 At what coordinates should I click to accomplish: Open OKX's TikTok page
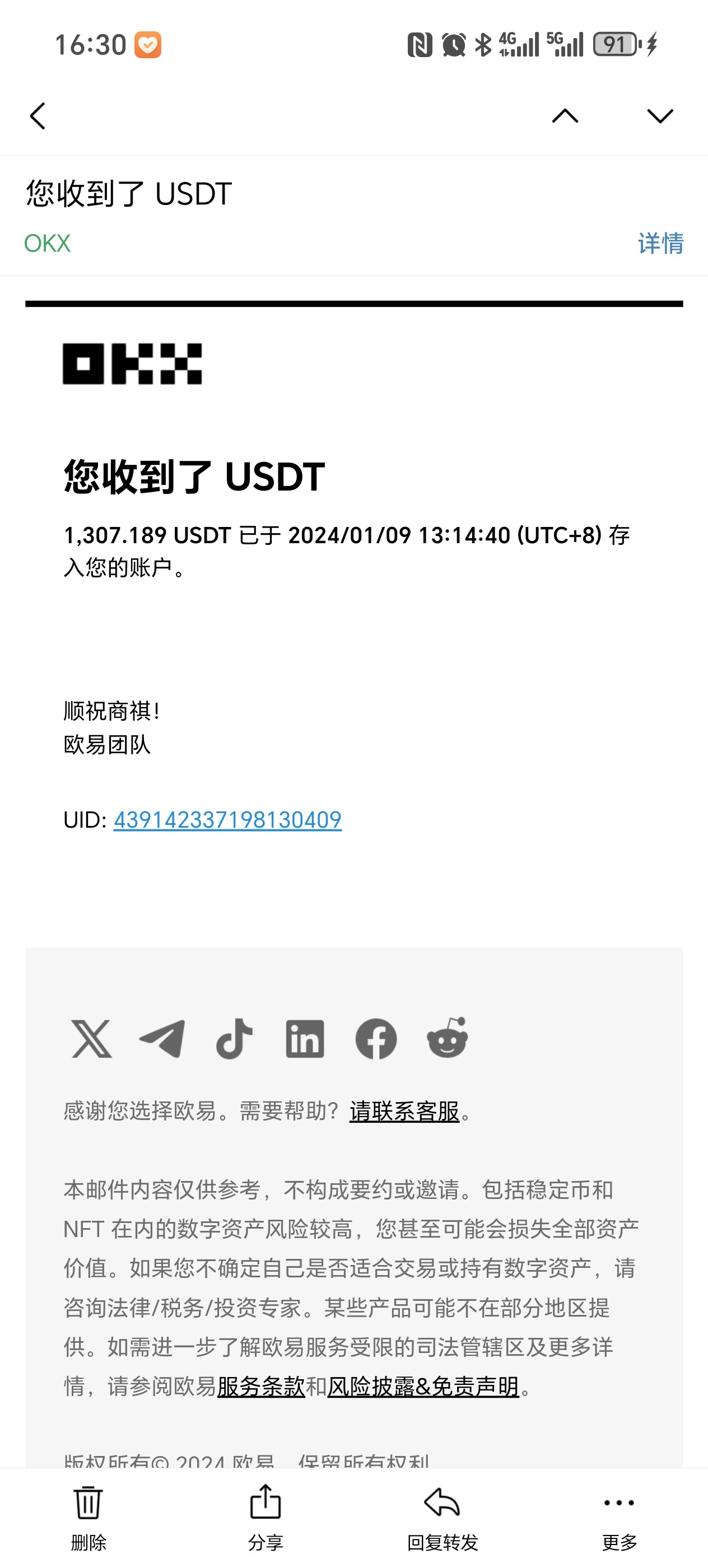pyautogui.click(x=234, y=1039)
